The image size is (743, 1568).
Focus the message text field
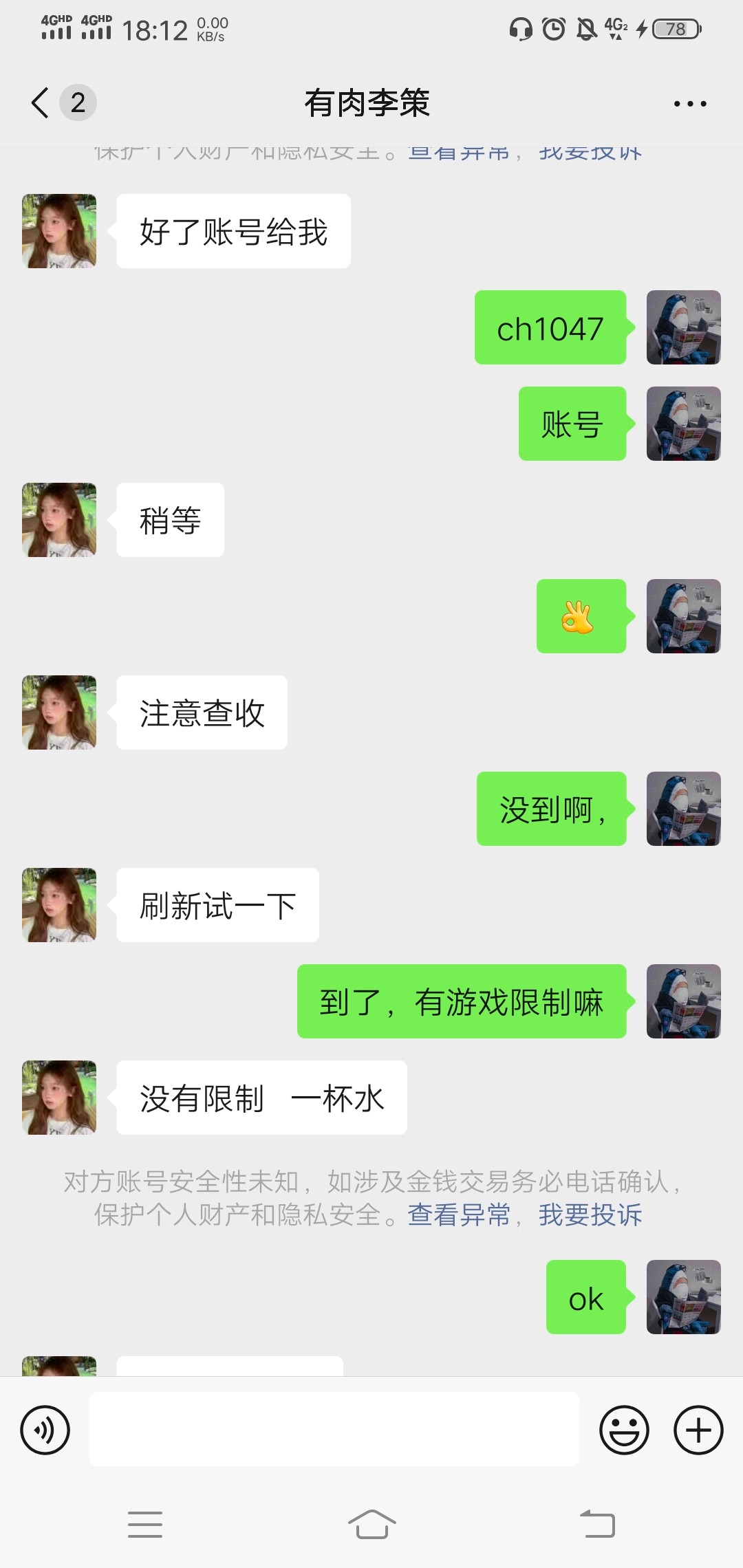pos(334,1429)
